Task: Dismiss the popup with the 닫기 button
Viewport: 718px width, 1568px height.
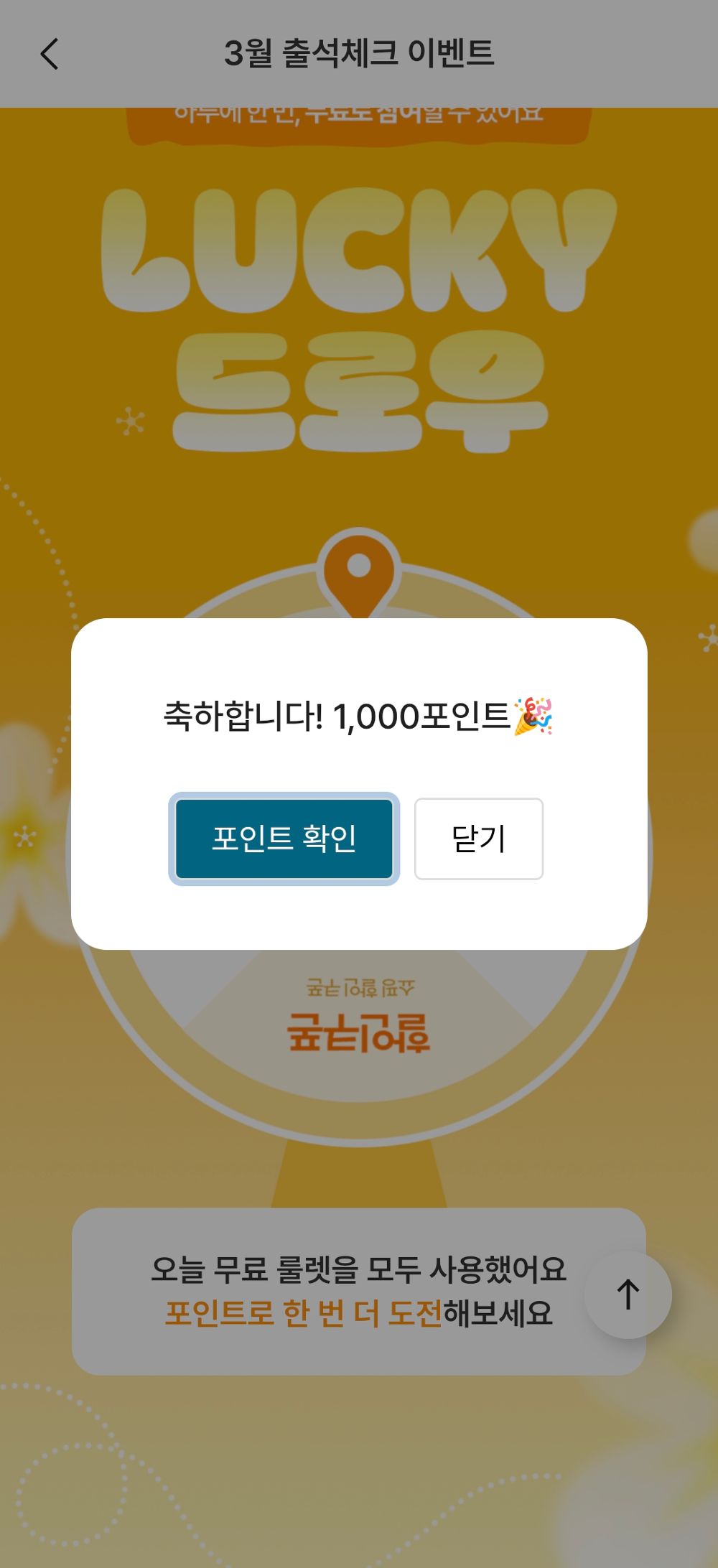Action: pos(477,839)
